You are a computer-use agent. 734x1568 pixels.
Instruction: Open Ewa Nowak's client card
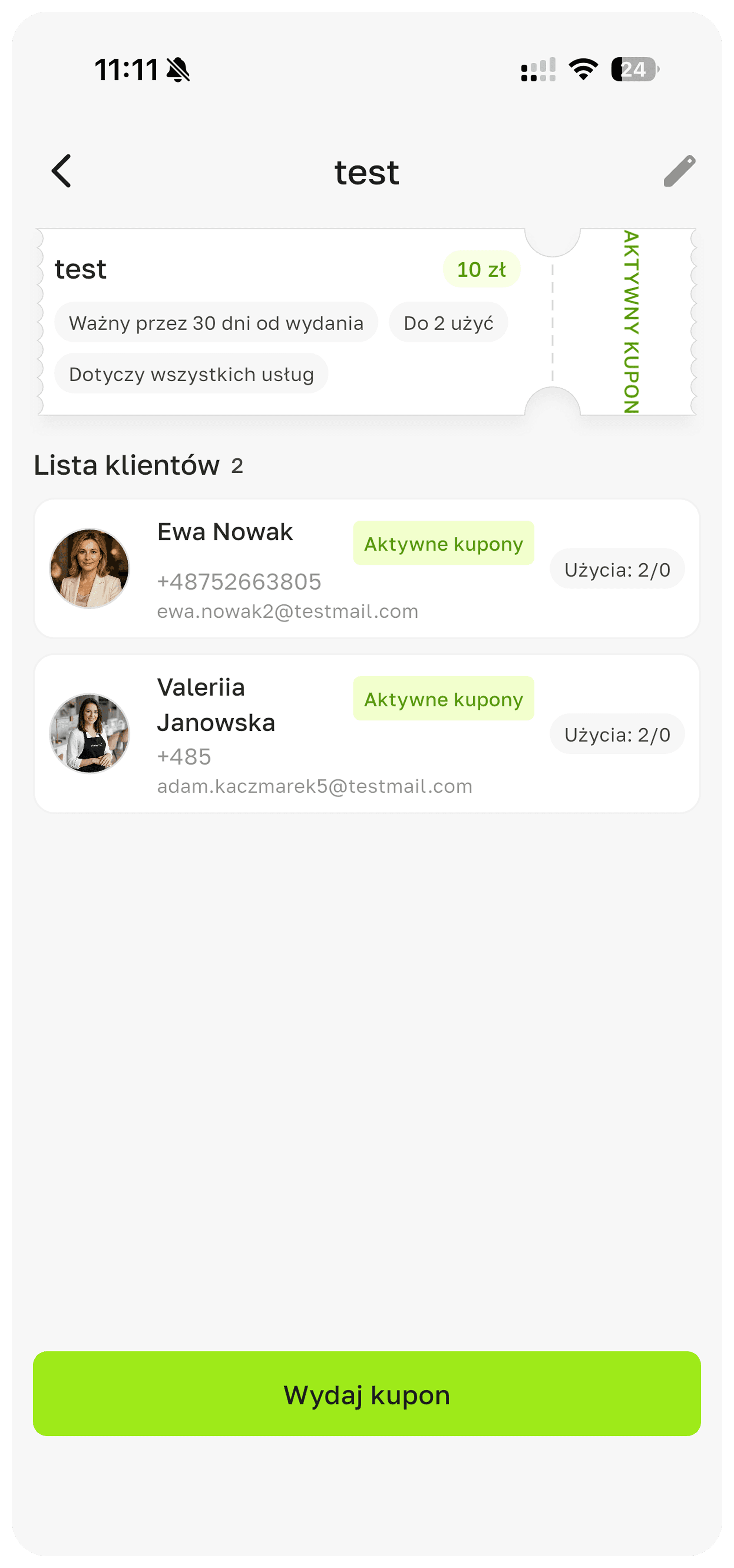[x=366, y=569]
